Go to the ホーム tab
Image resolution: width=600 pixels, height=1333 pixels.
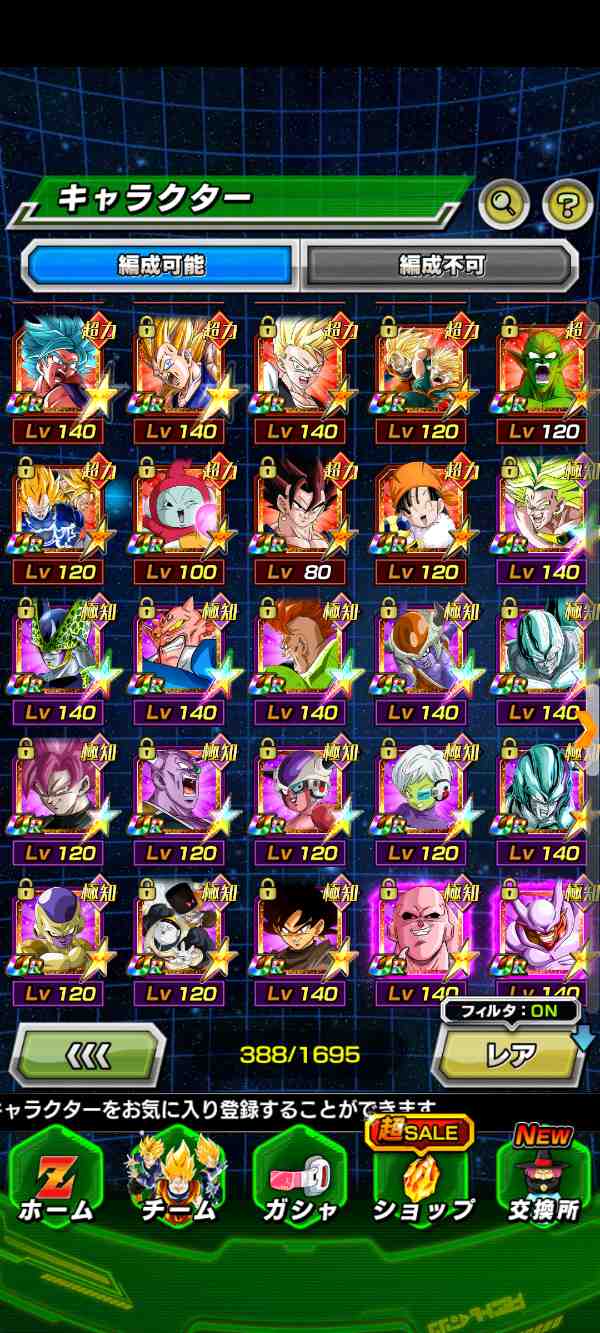point(56,1180)
